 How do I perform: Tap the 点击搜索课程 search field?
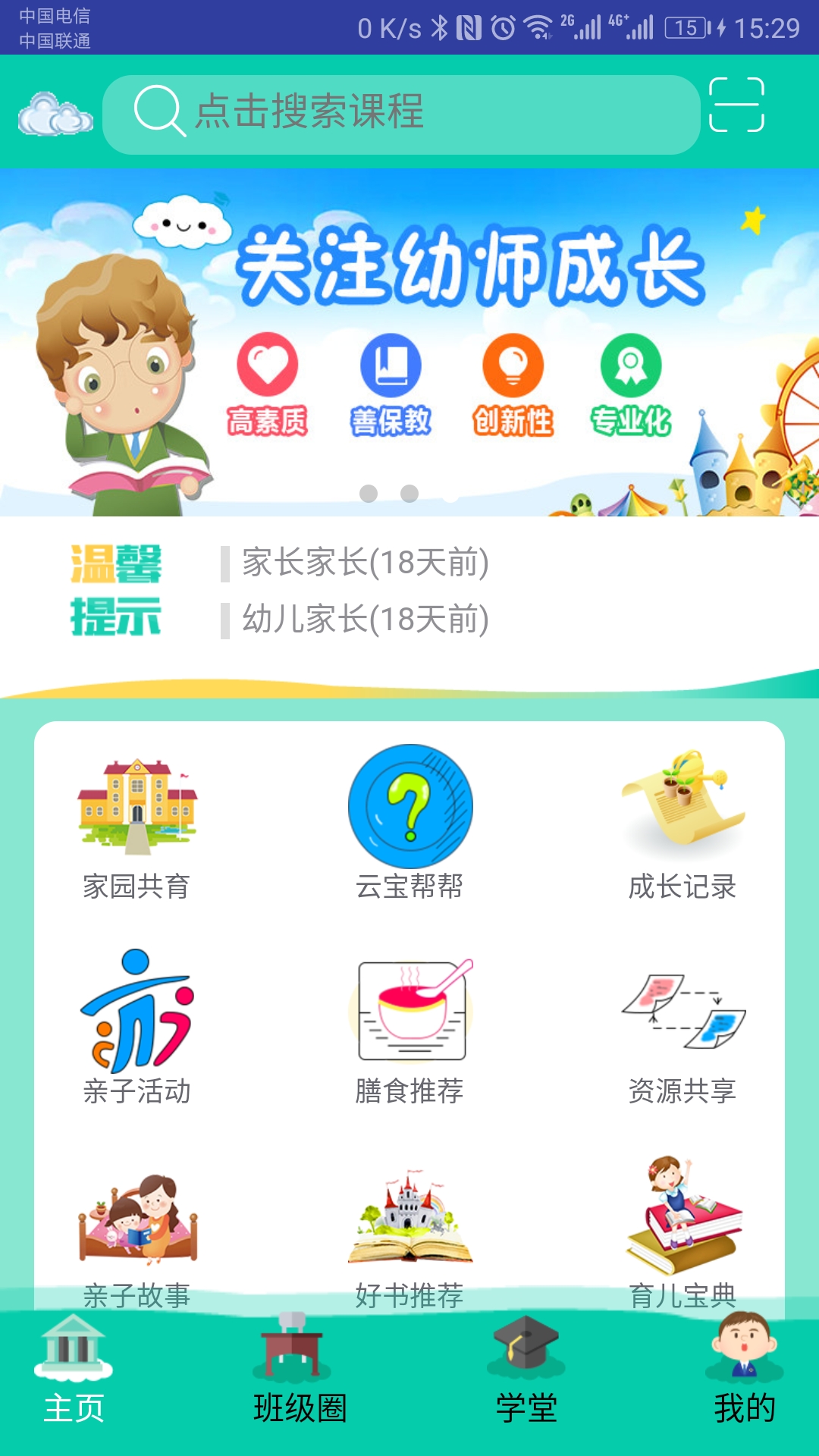(x=400, y=114)
